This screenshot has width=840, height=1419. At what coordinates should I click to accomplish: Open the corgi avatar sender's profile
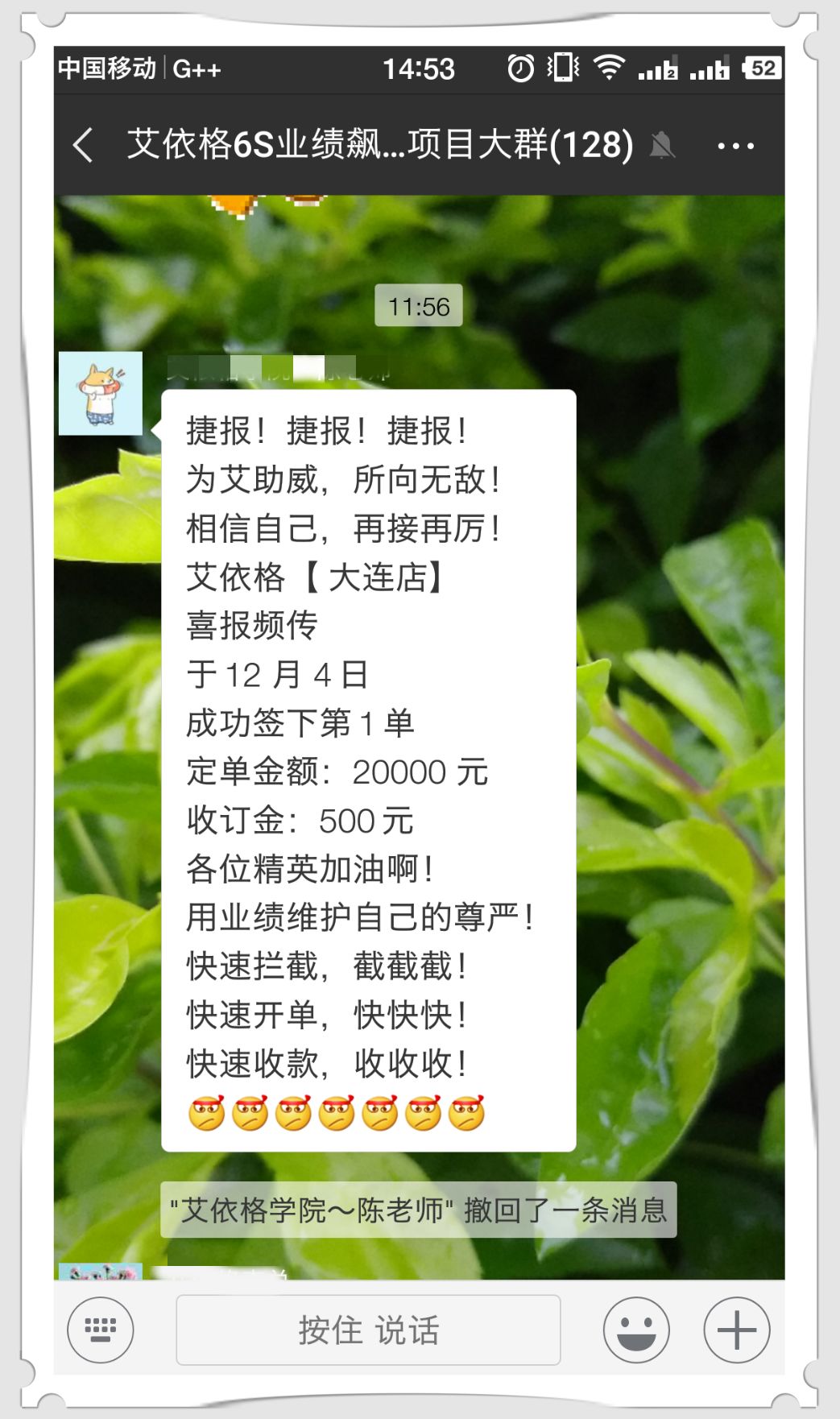pos(101,394)
